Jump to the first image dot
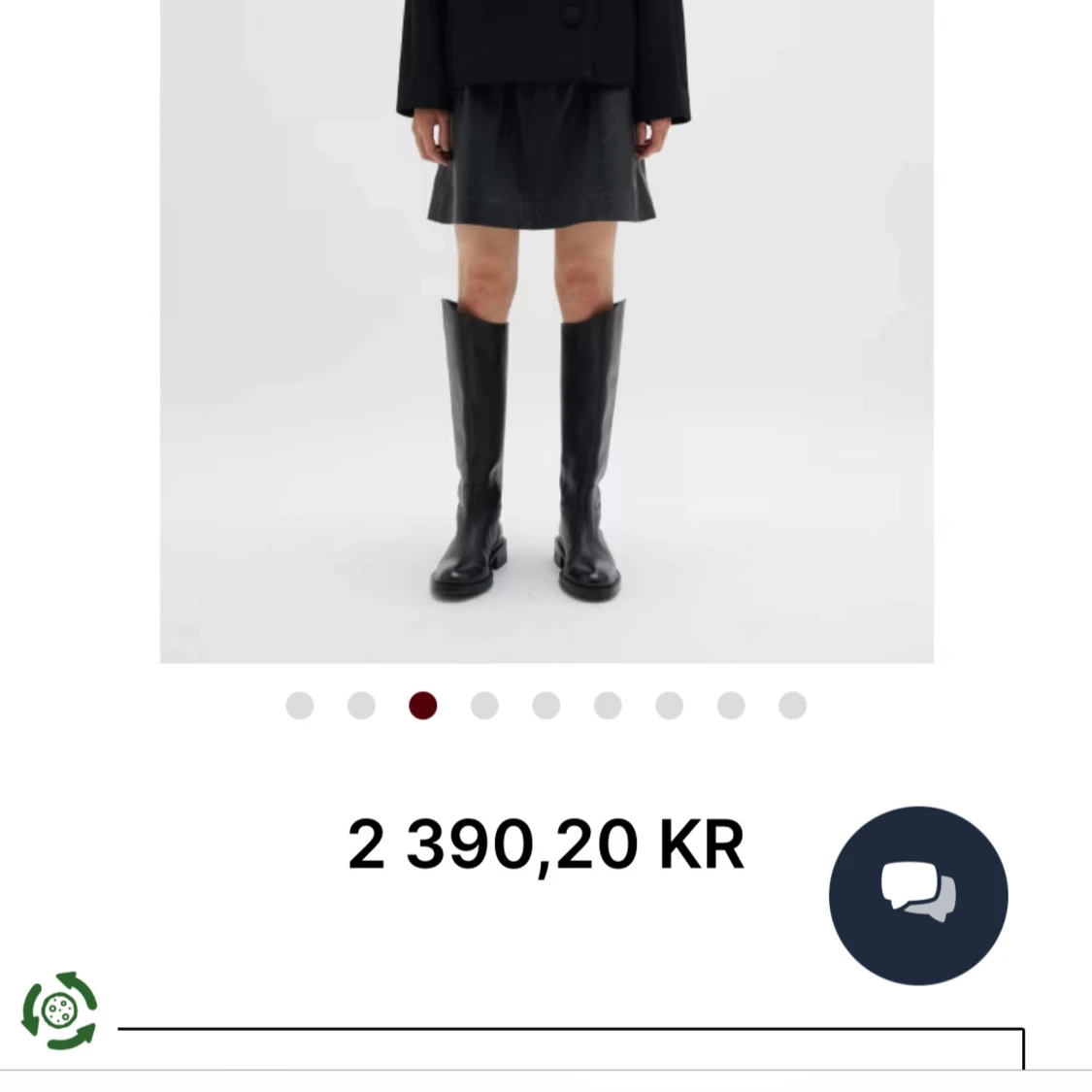1092x1092 pixels. [300, 706]
